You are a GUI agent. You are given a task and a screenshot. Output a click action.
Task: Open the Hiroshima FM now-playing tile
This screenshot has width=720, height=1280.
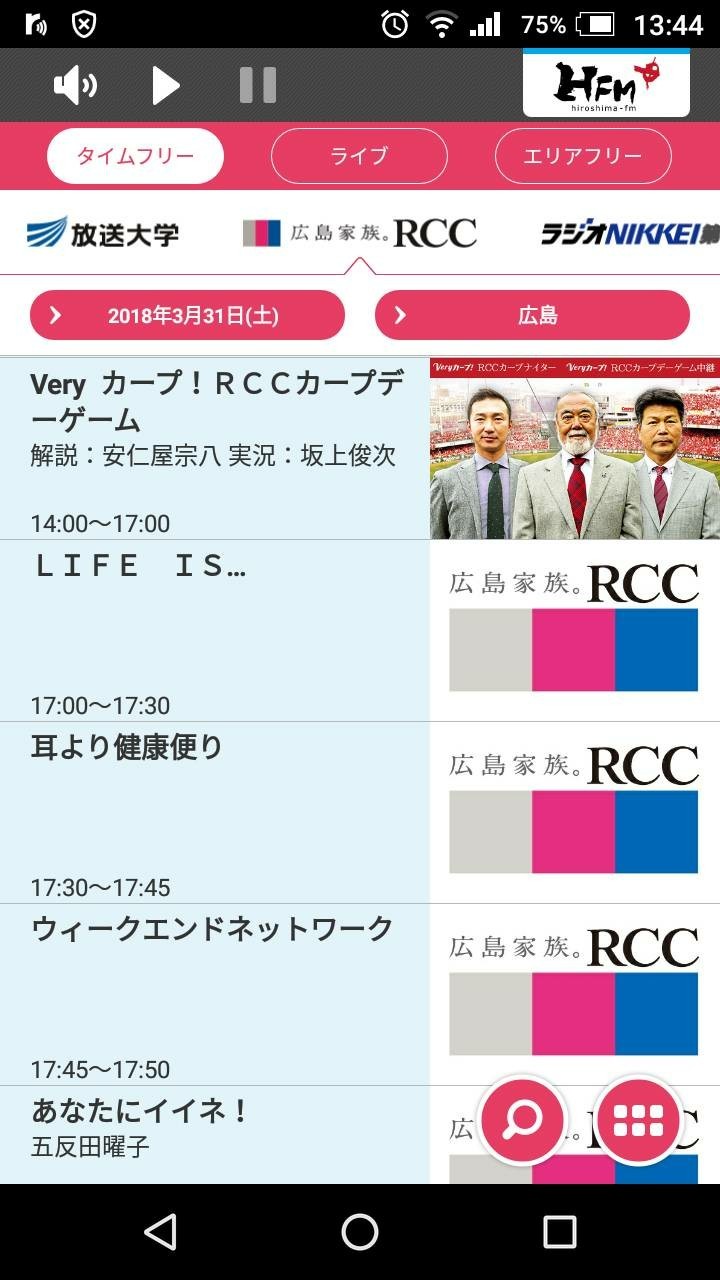(606, 83)
